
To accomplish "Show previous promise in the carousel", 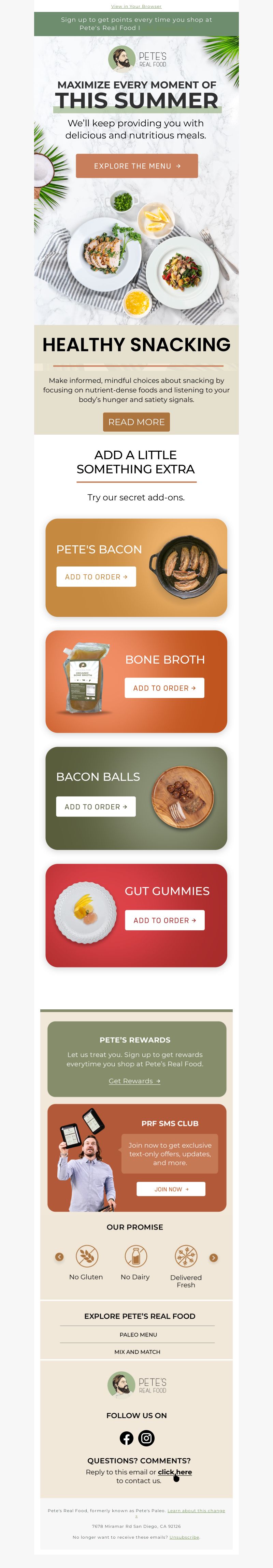I will 59,1257.
